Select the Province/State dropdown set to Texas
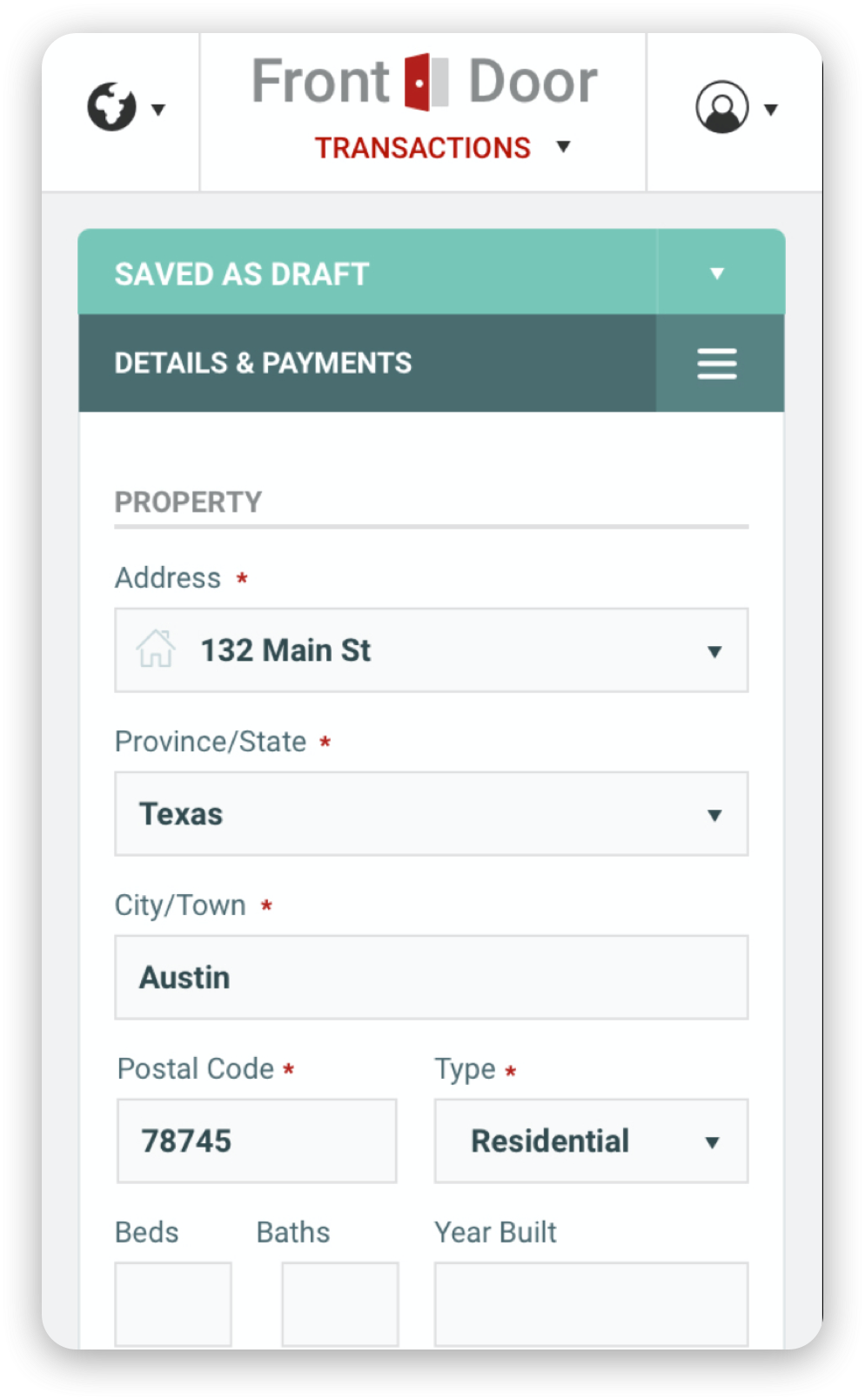The image size is (865, 1400). [x=432, y=814]
